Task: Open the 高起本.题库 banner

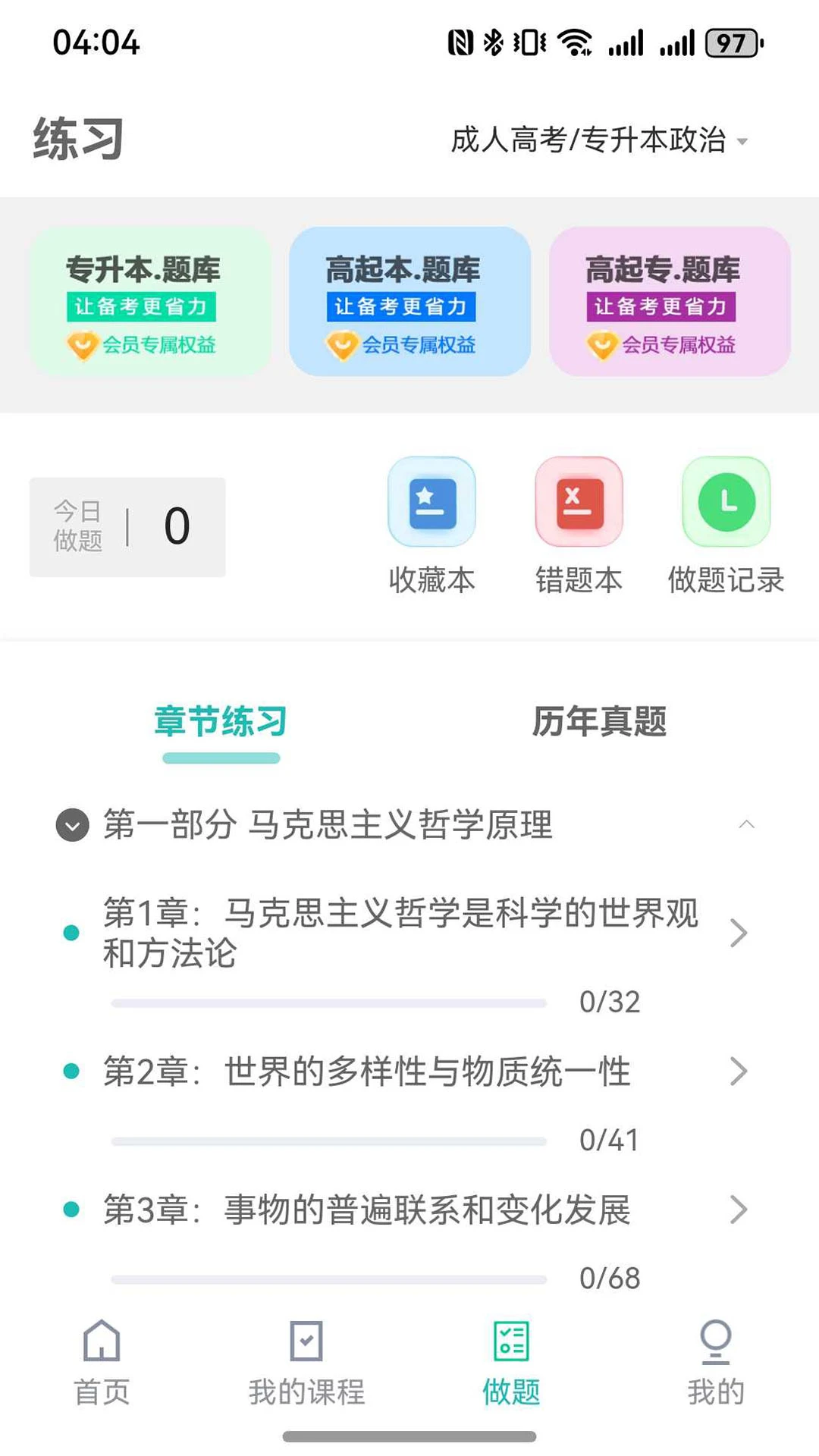Action: coord(410,303)
